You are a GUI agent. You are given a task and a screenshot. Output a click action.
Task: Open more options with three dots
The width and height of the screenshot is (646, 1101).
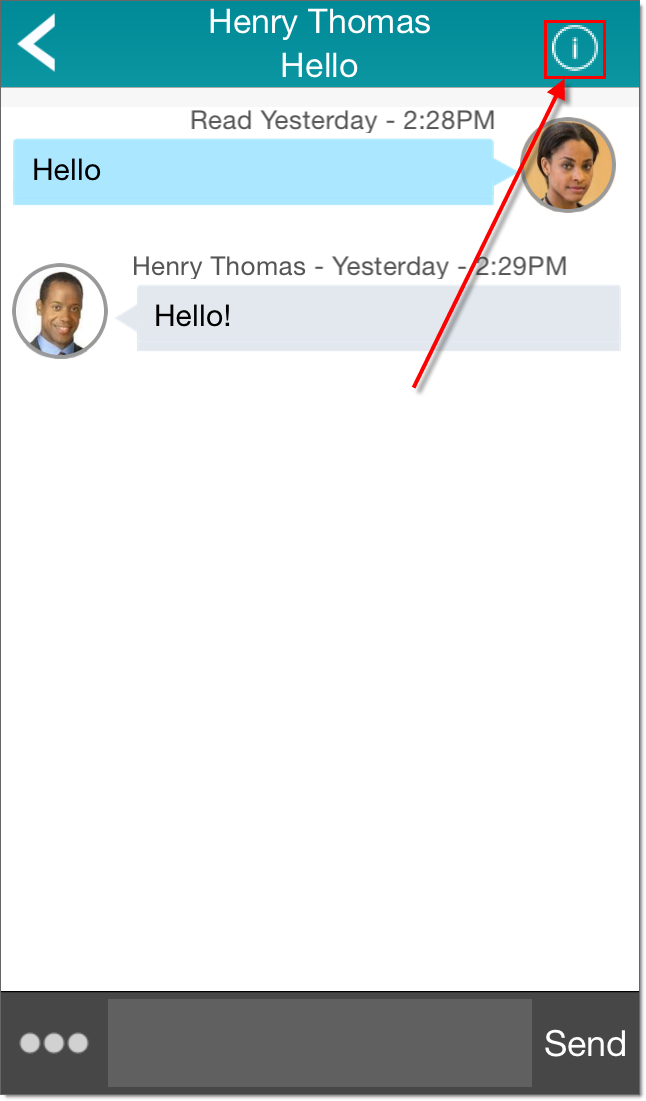pos(54,1043)
